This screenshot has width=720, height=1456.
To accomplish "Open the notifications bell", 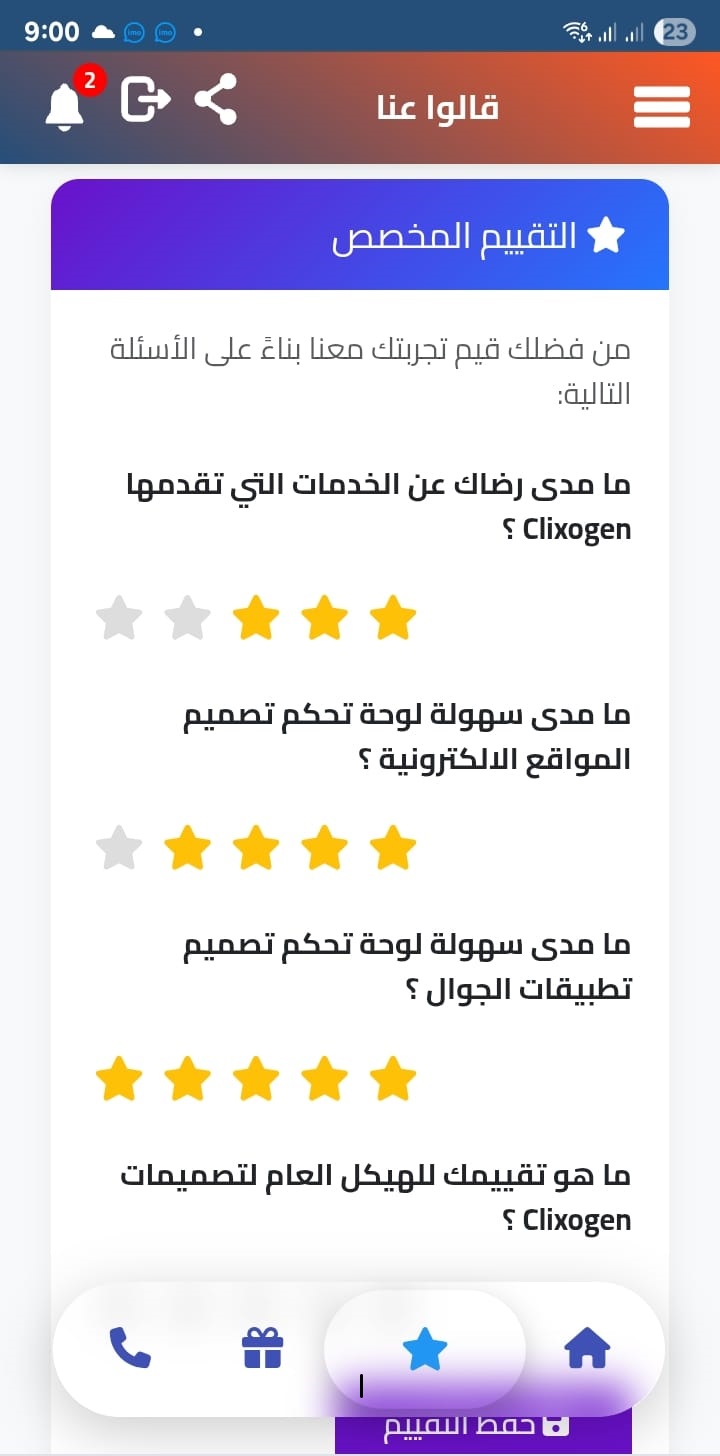I will pyautogui.click(x=66, y=105).
